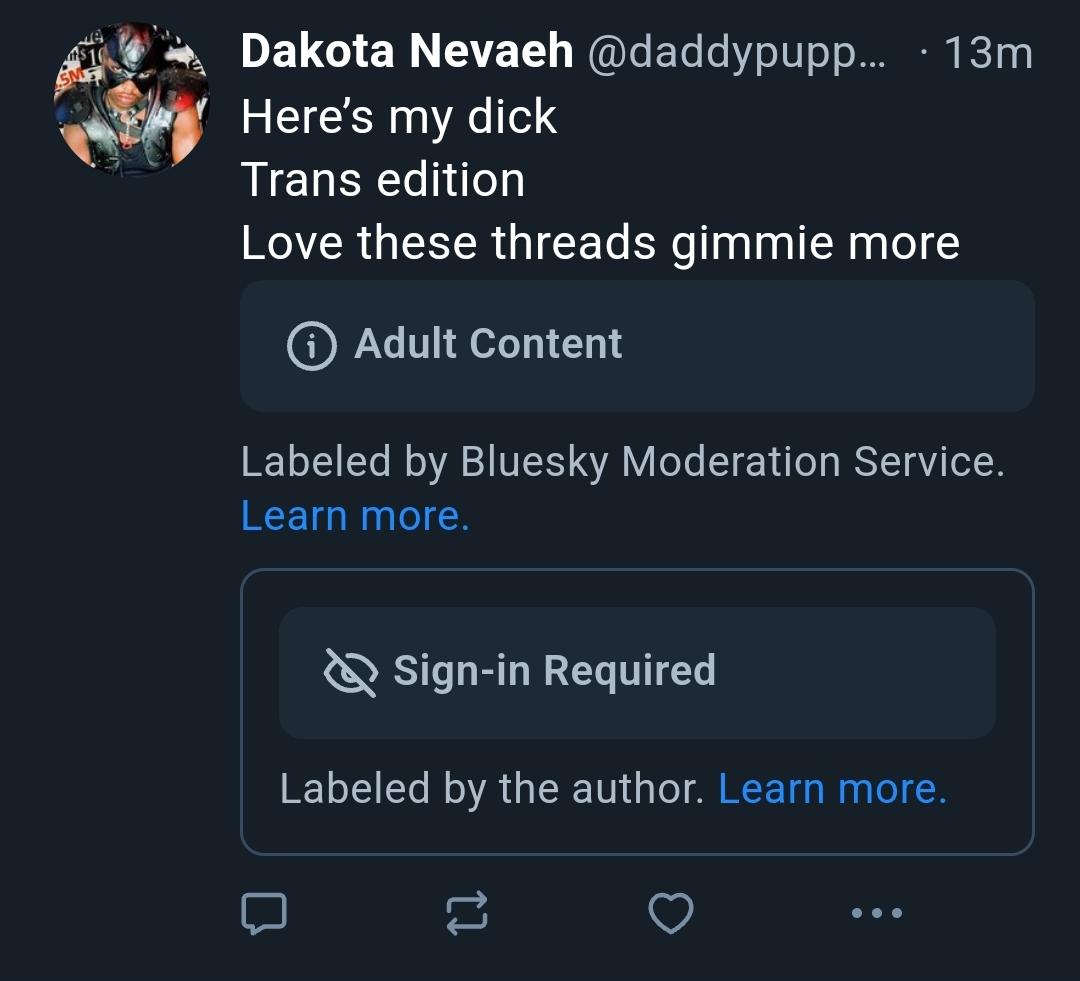Repost this post
Viewport: 1080px width, 981px height.
[x=467, y=913]
